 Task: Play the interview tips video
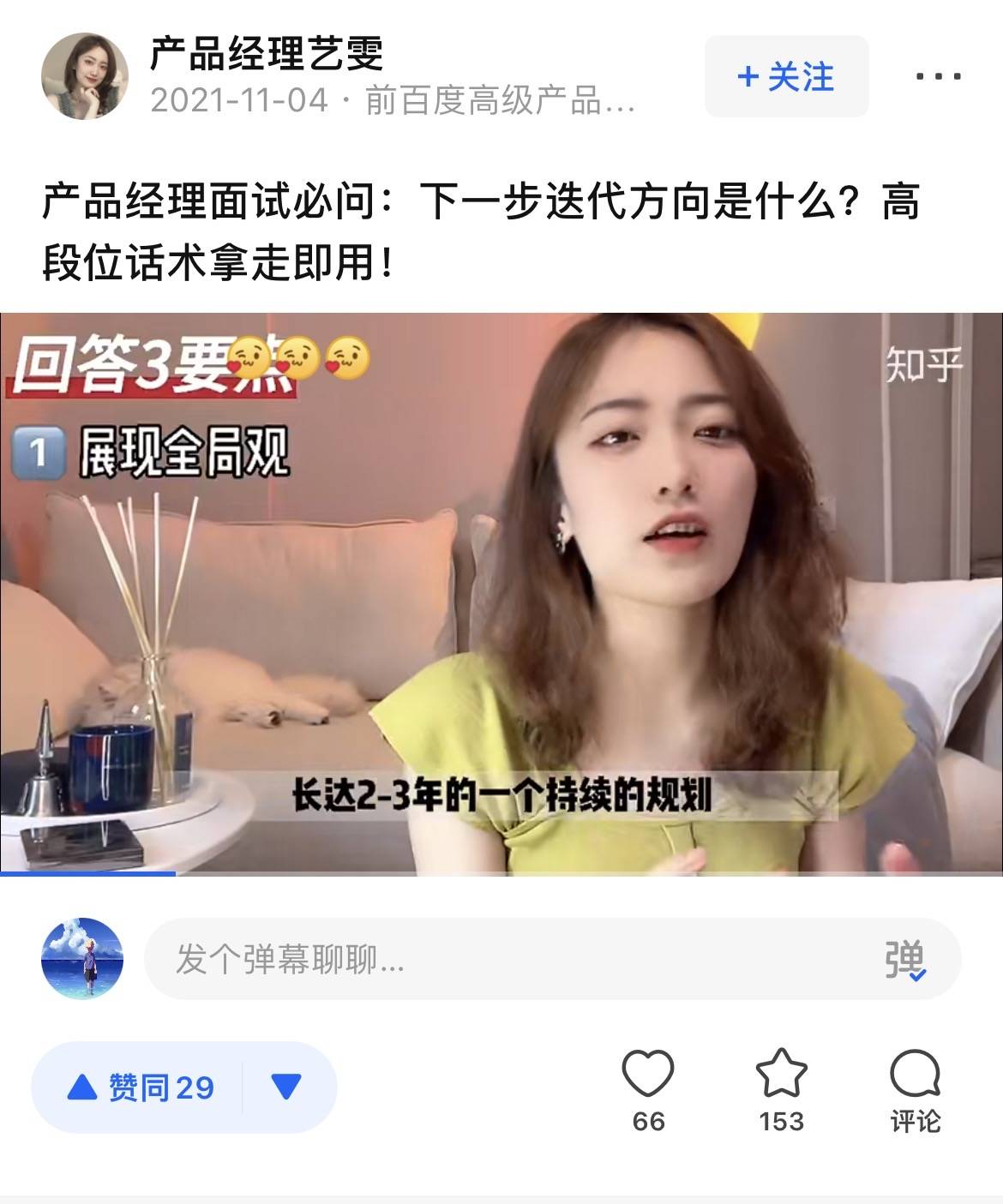click(x=501, y=594)
